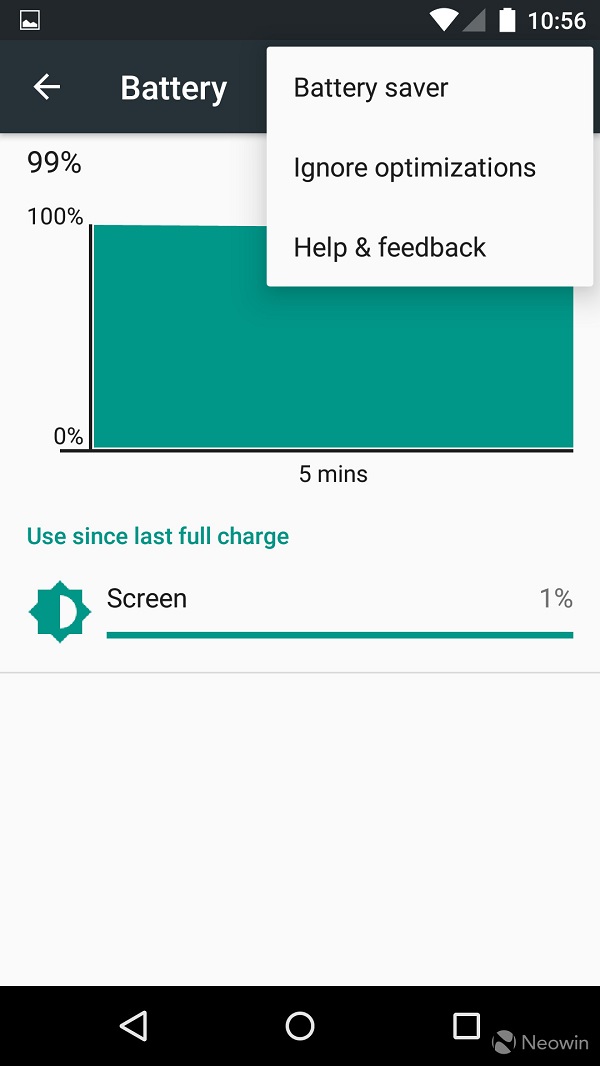The height and width of the screenshot is (1066, 600).
Task: Tap the system home button
Action: [300, 1025]
